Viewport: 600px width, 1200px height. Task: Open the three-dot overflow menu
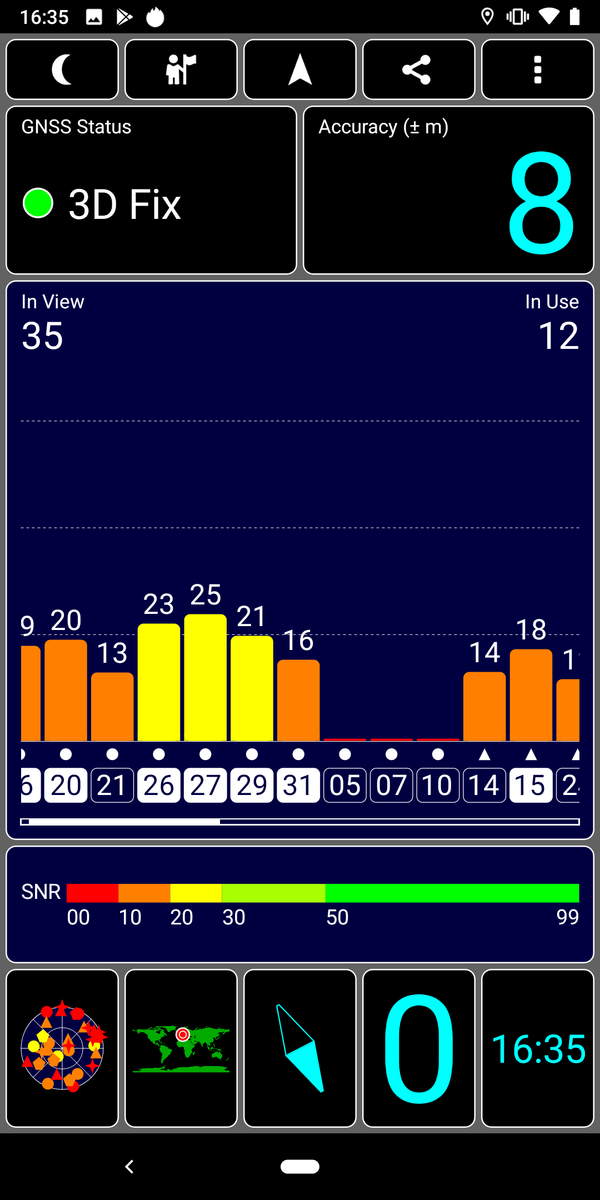click(x=538, y=70)
